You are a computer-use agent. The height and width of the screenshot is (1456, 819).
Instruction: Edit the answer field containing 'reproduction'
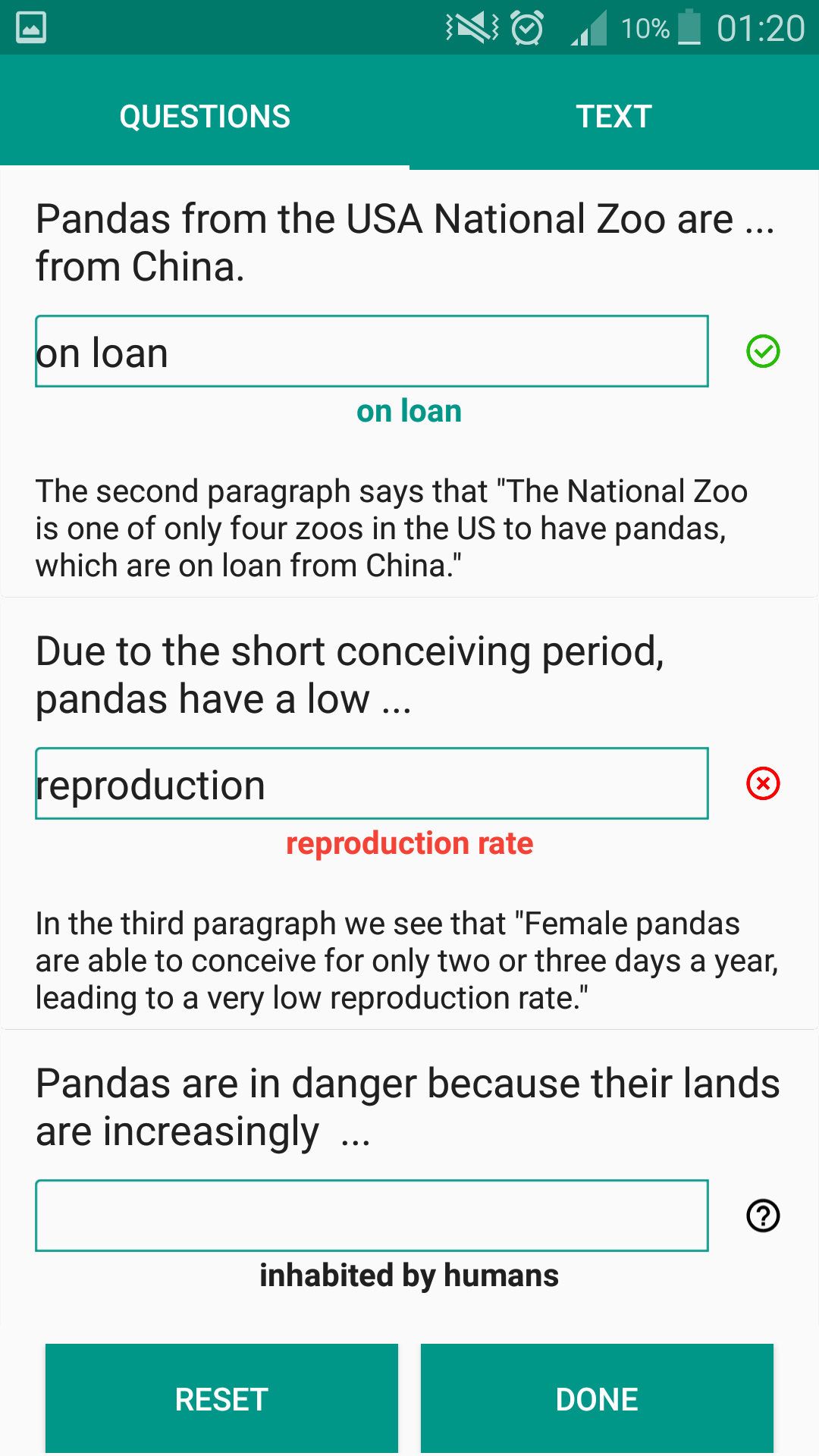pos(372,784)
